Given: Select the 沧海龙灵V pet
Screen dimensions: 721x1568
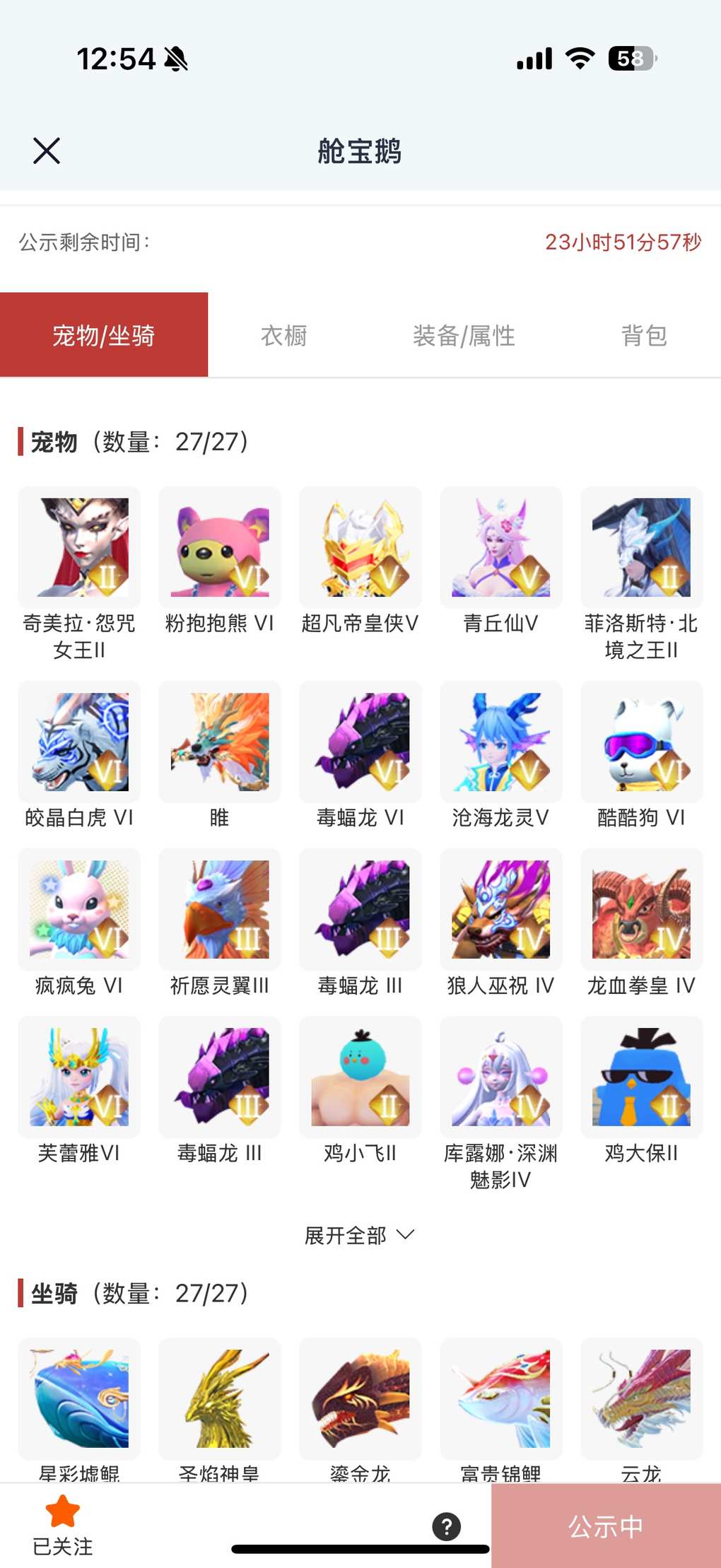Looking at the screenshot, I should 501,742.
